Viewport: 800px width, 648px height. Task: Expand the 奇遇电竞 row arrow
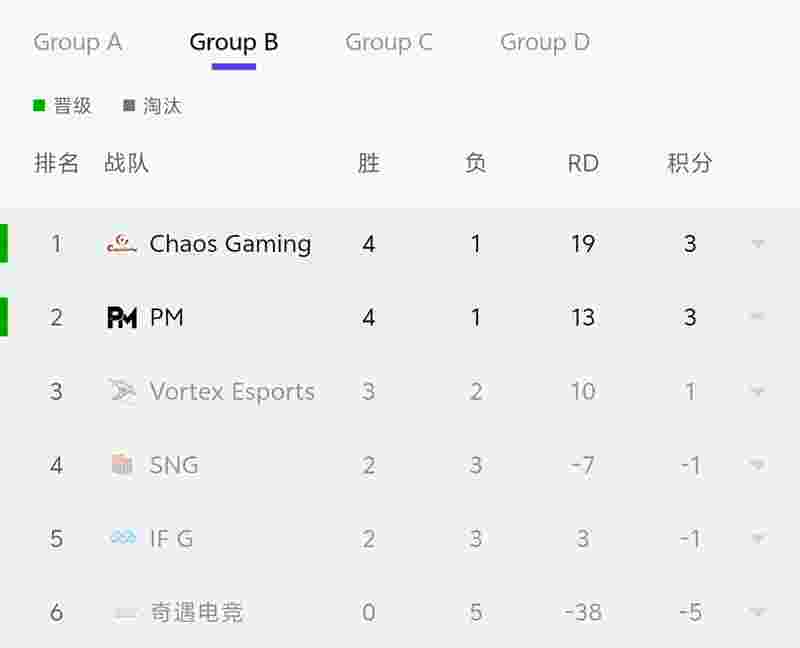(x=758, y=612)
